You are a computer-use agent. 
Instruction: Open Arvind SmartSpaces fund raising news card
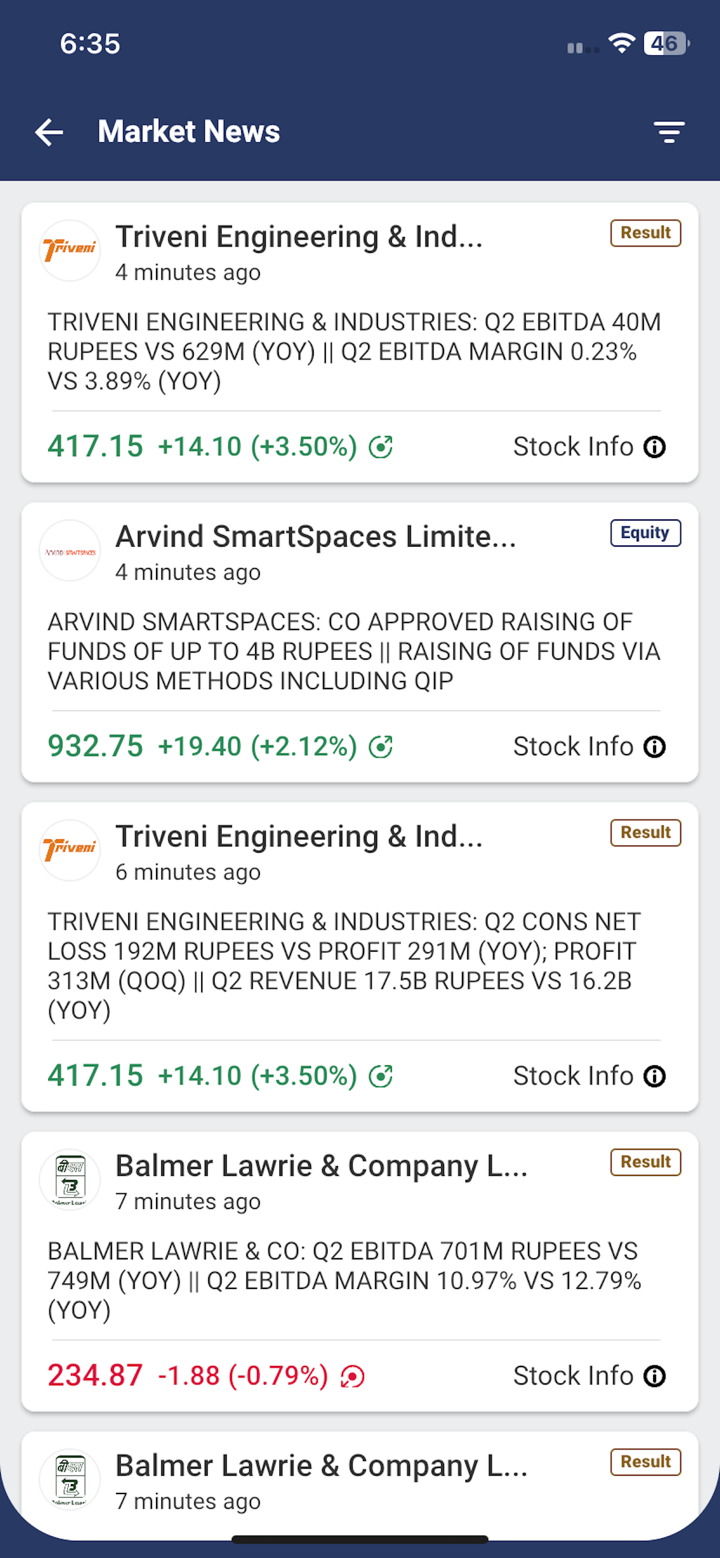click(x=354, y=651)
